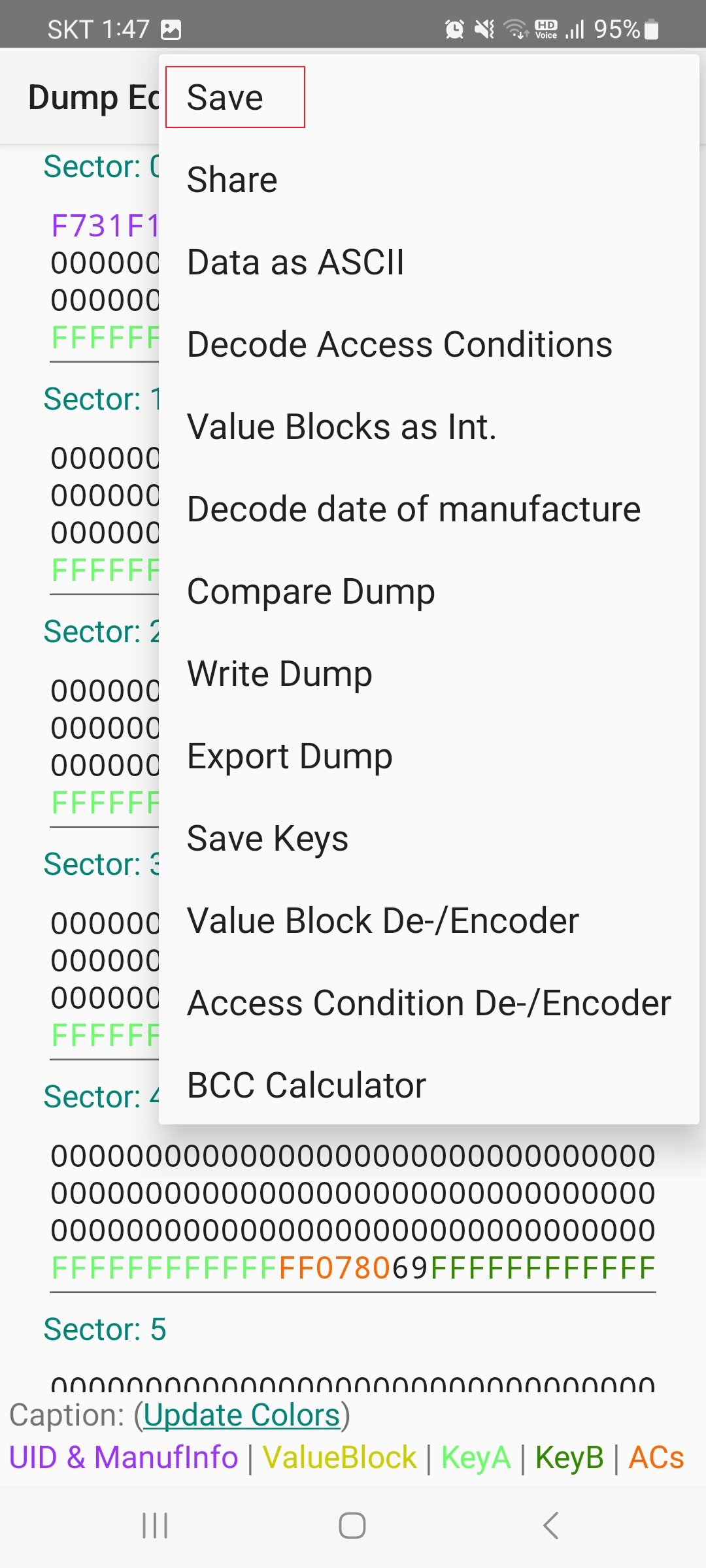
Task: Select Value Blocks as Int.
Action: [x=342, y=427]
